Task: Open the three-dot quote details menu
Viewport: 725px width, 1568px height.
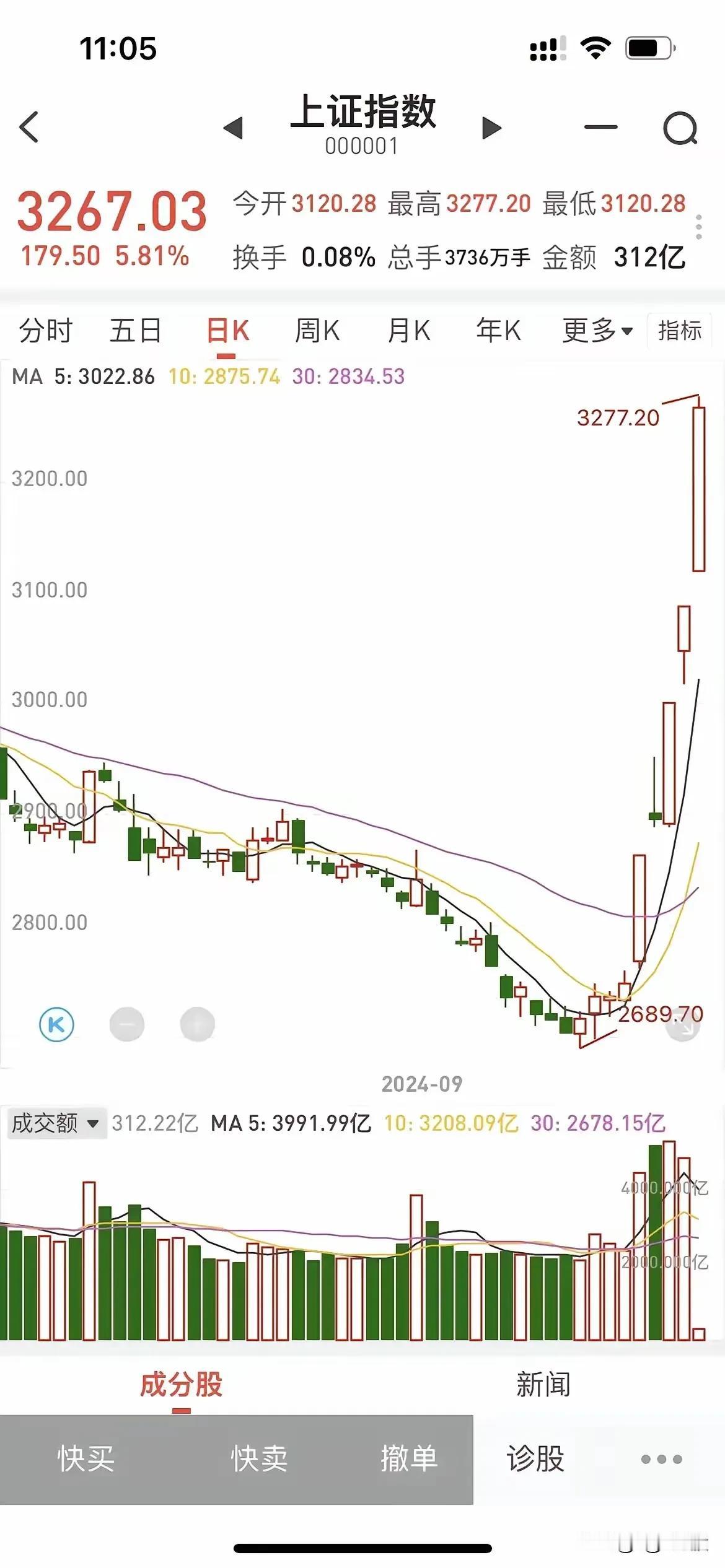Action: (699, 227)
